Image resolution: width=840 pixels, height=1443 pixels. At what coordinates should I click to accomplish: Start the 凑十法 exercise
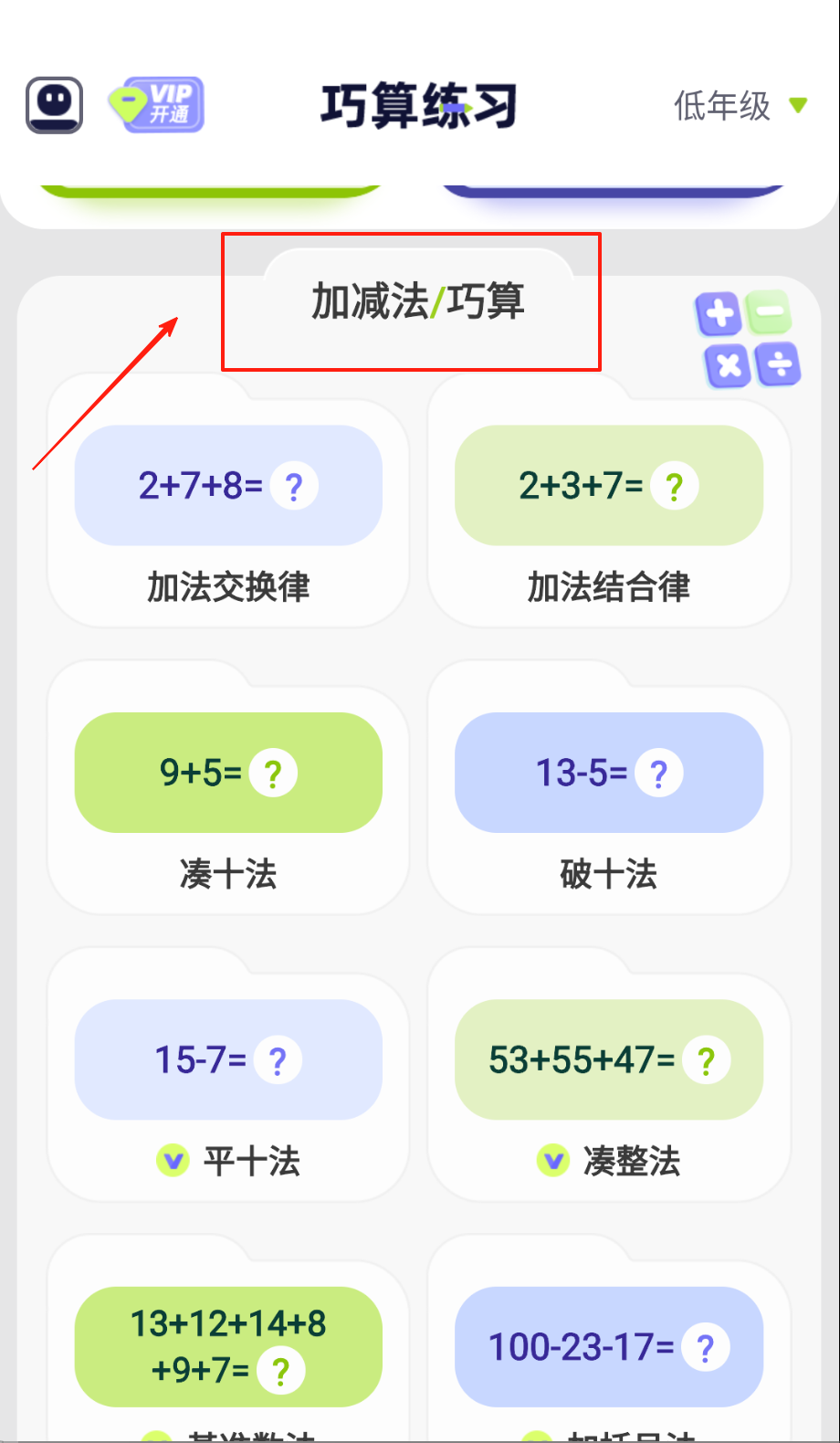pos(228,799)
